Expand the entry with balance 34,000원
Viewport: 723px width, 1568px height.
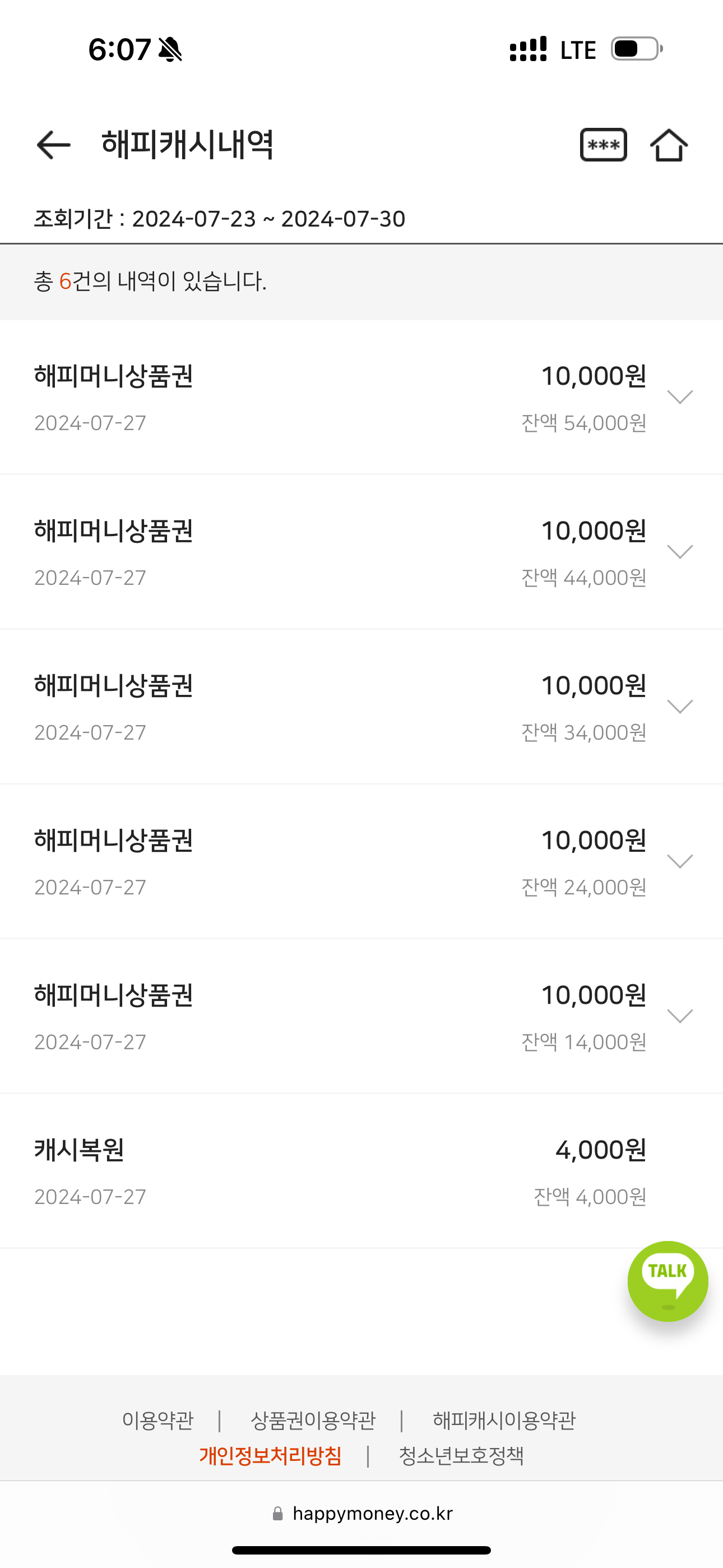(680, 706)
